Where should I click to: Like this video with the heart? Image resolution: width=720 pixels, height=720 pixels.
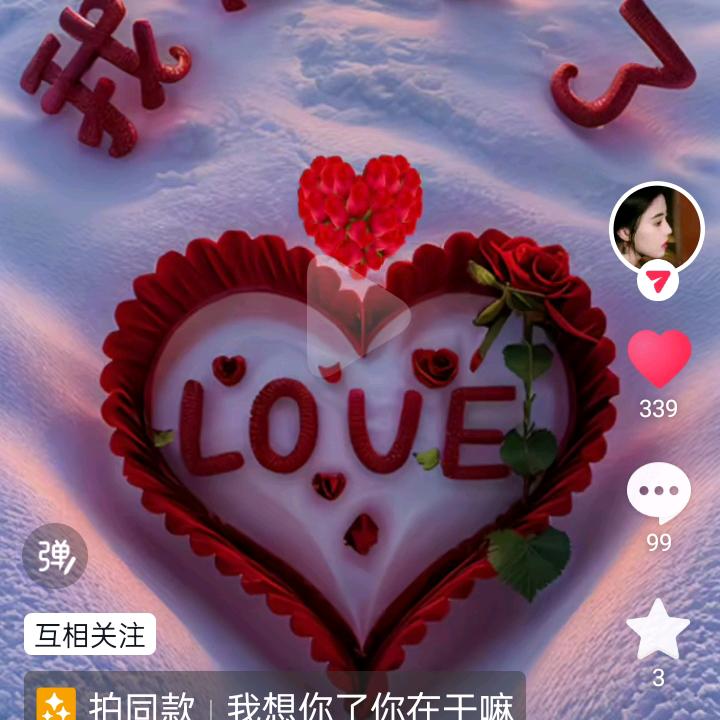pyautogui.click(x=658, y=358)
